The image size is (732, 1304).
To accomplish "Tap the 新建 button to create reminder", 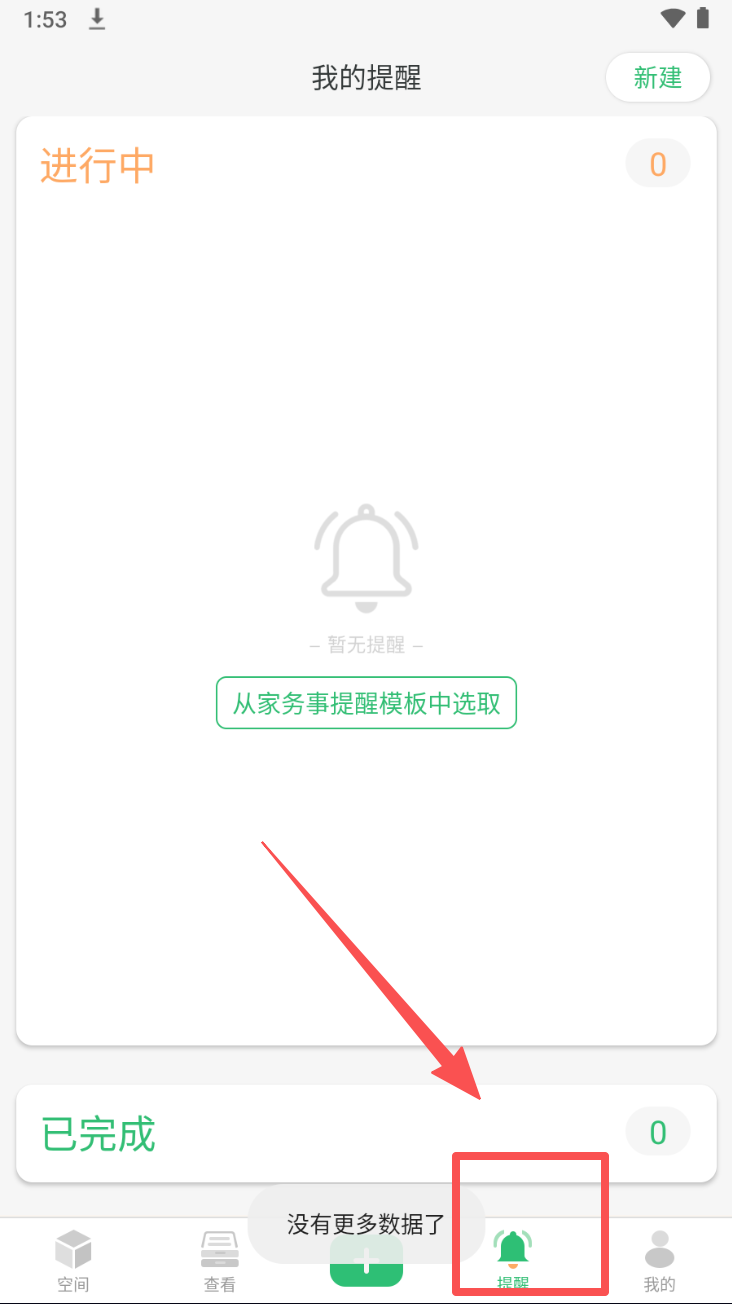I will pyautogui.click(x=657, y=78).
